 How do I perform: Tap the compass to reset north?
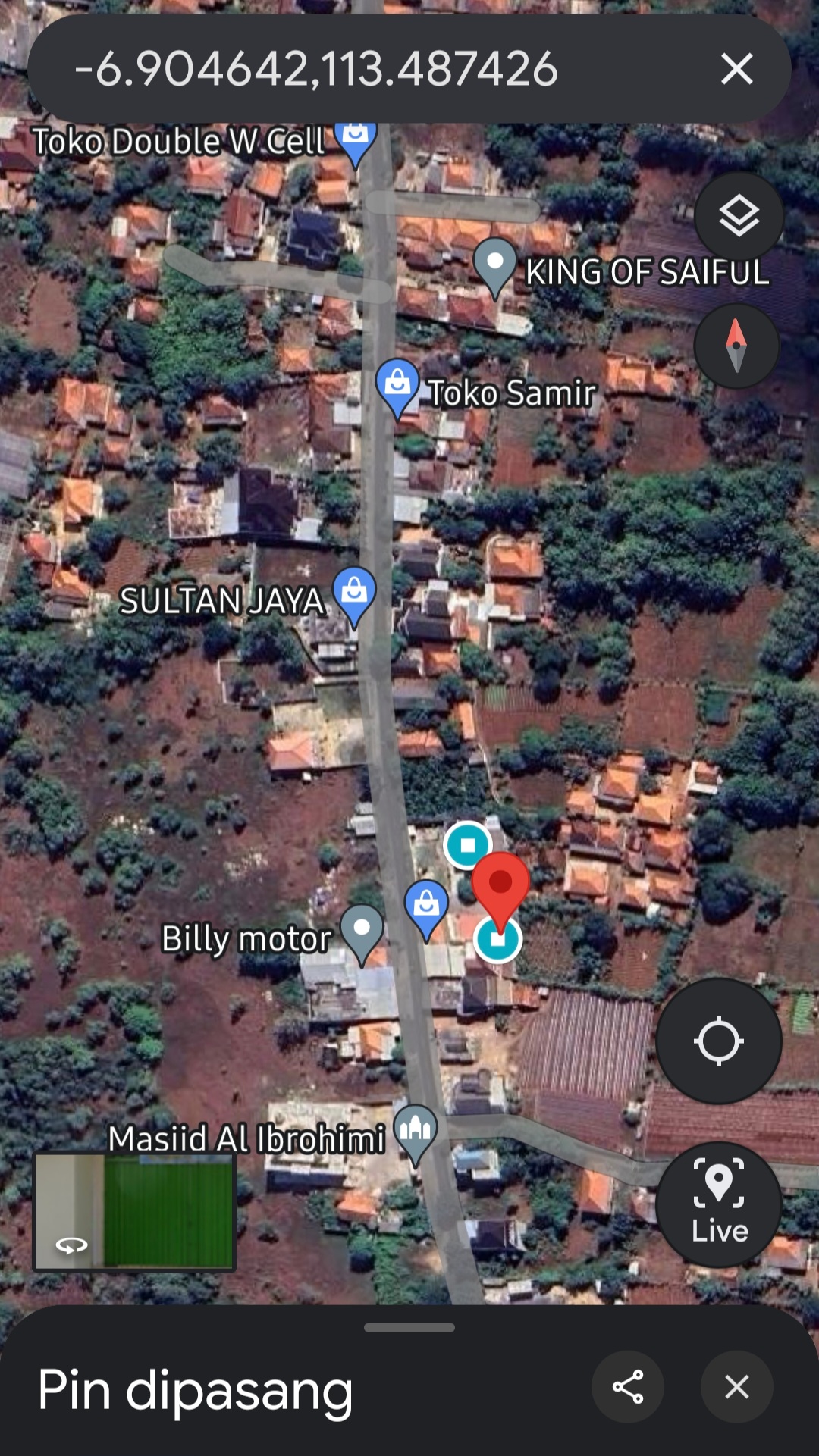coord(736,345)
